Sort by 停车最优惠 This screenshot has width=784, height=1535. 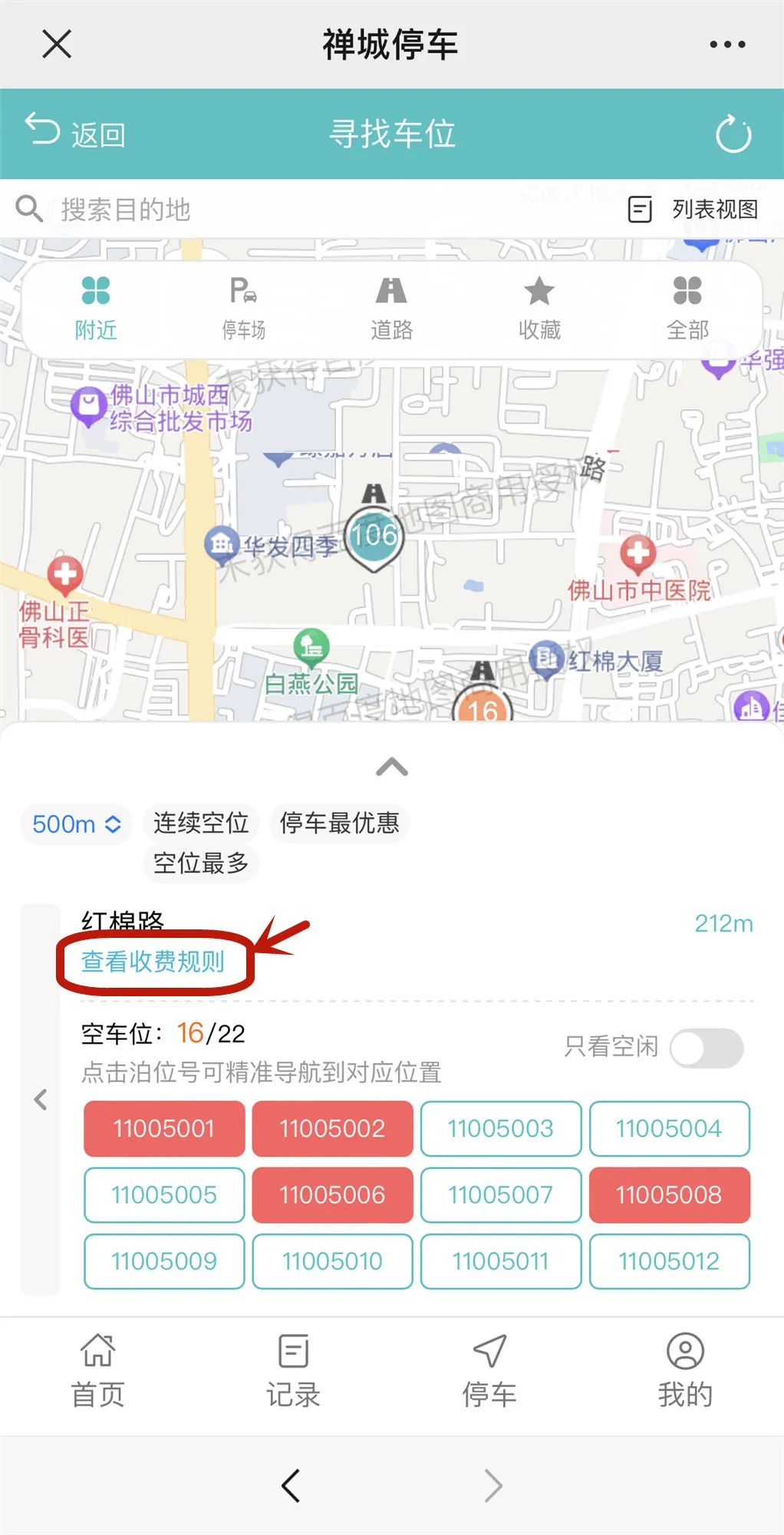click(339, 823)
